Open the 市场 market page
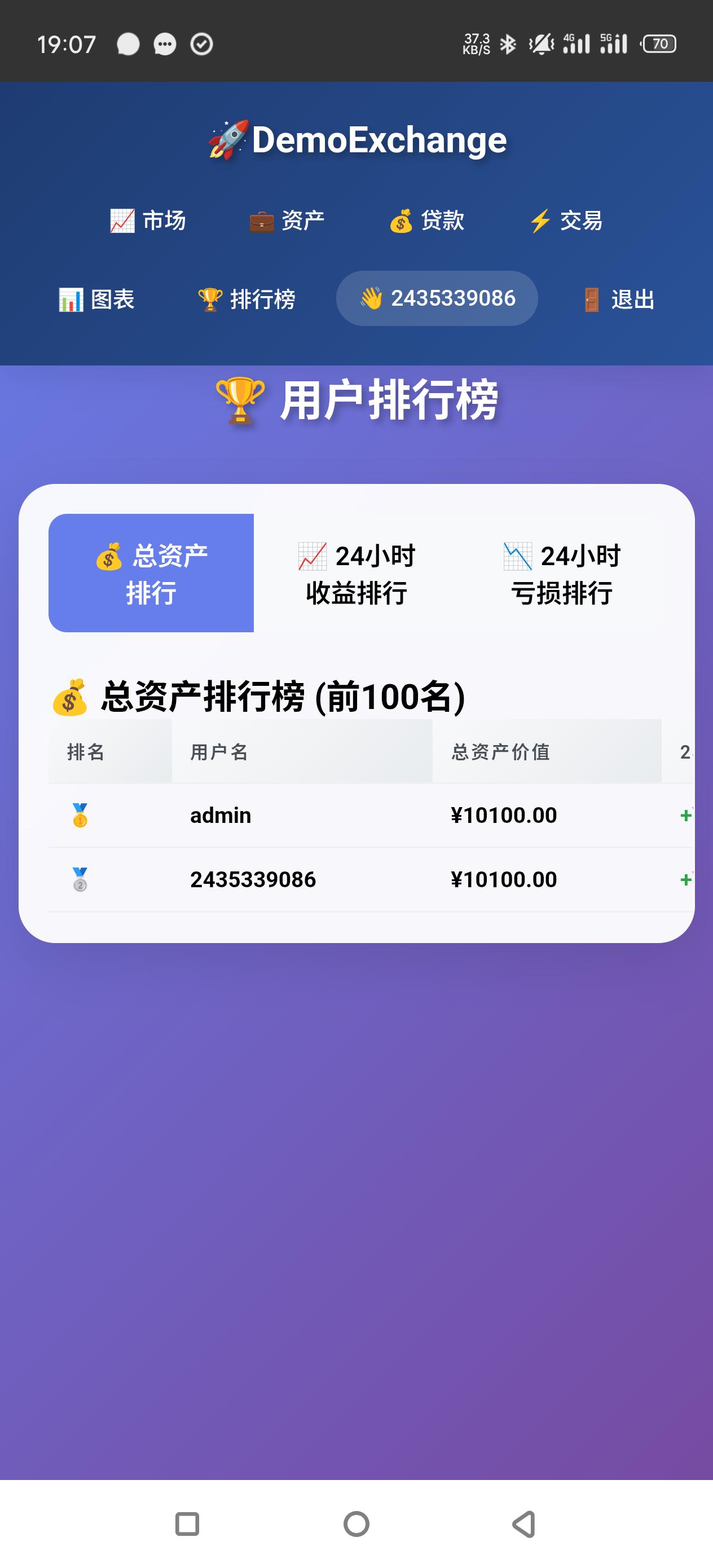The height and width of the screenshot is (1568, 713). coord(148,221)
